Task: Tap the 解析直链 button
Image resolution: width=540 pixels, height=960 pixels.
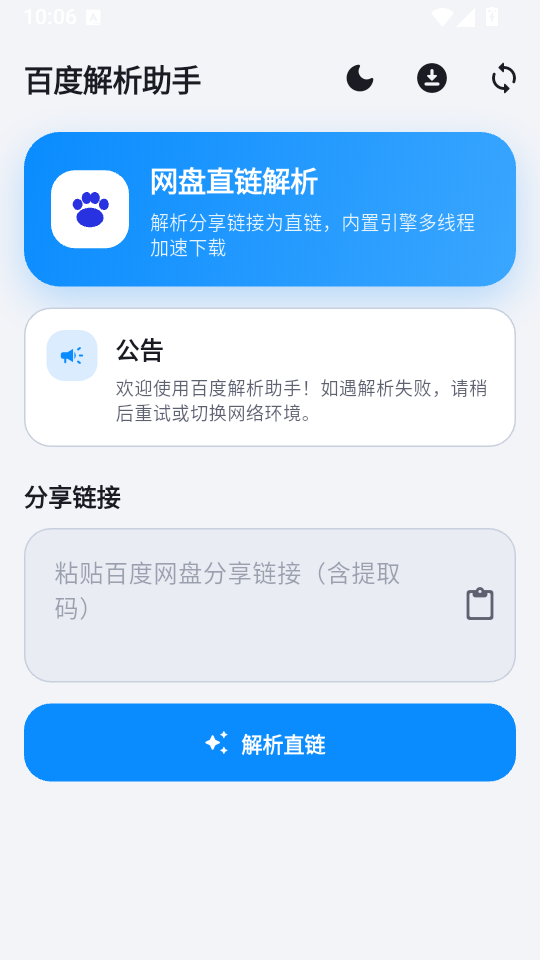Action: (270, 743)
